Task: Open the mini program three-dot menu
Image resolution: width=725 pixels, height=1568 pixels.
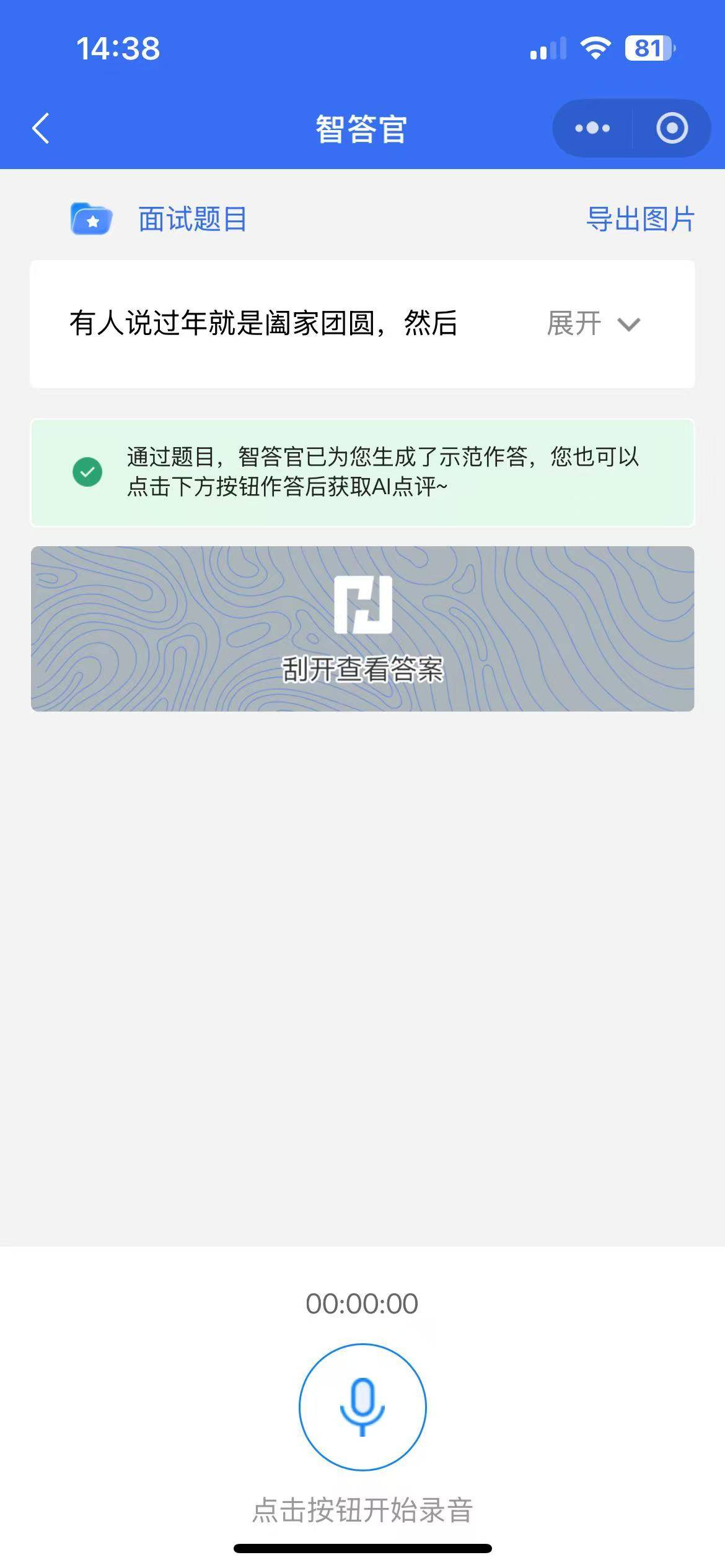Action: point(592,128)
